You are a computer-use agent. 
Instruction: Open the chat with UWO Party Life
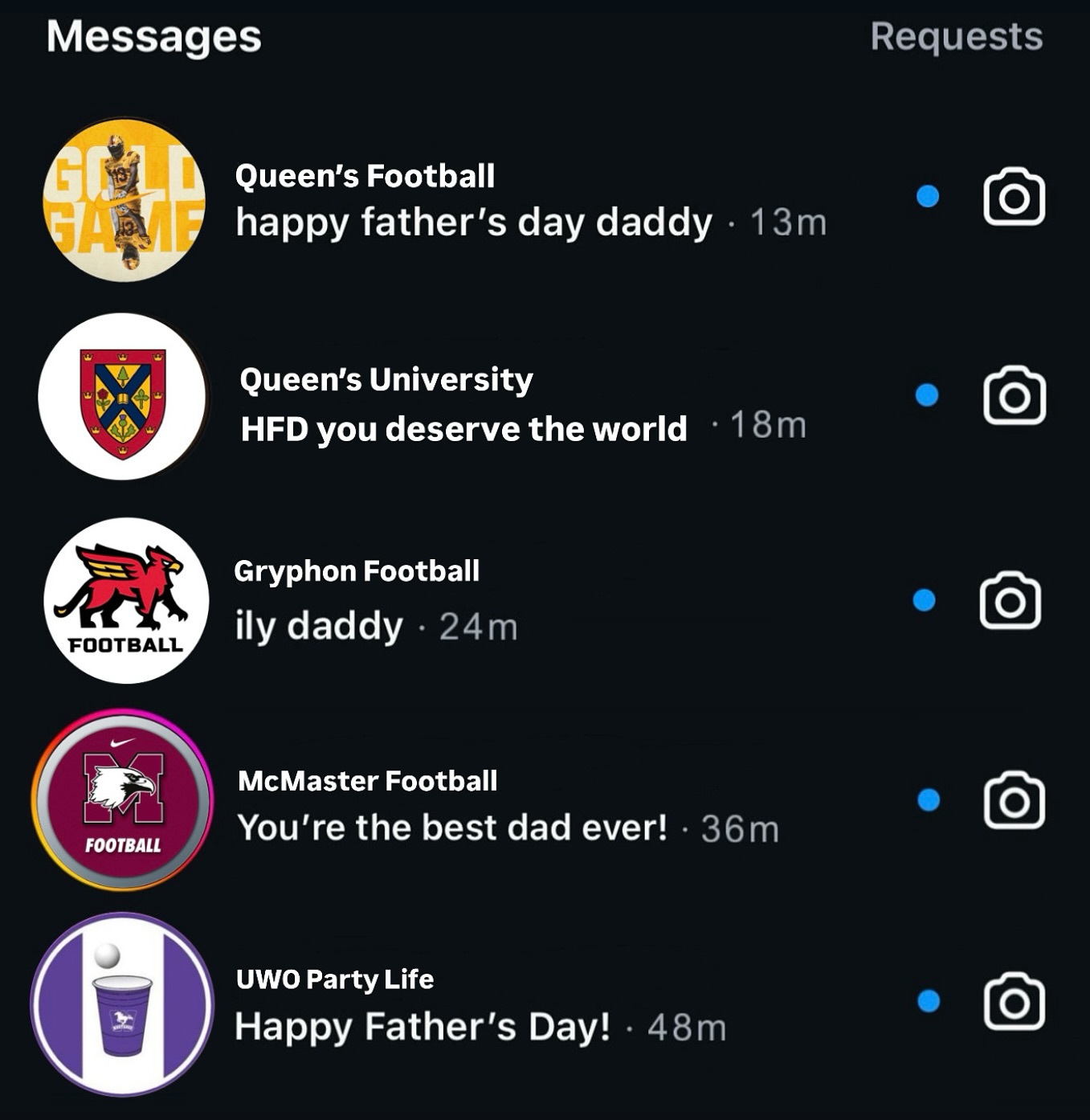click(480, 1004)
